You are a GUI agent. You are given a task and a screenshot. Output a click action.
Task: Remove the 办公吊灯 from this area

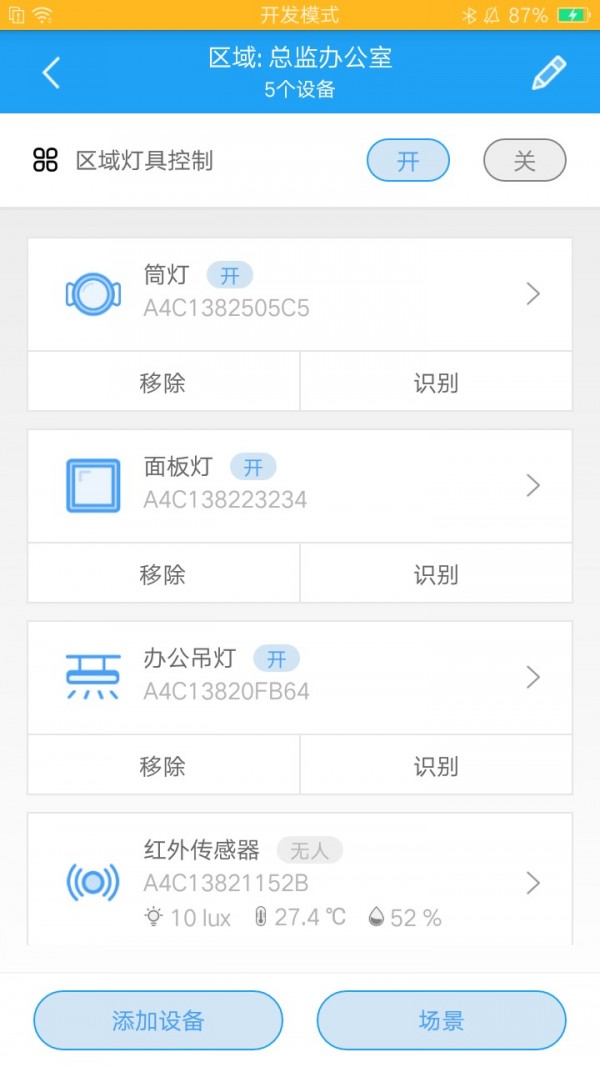click(163, 766)
